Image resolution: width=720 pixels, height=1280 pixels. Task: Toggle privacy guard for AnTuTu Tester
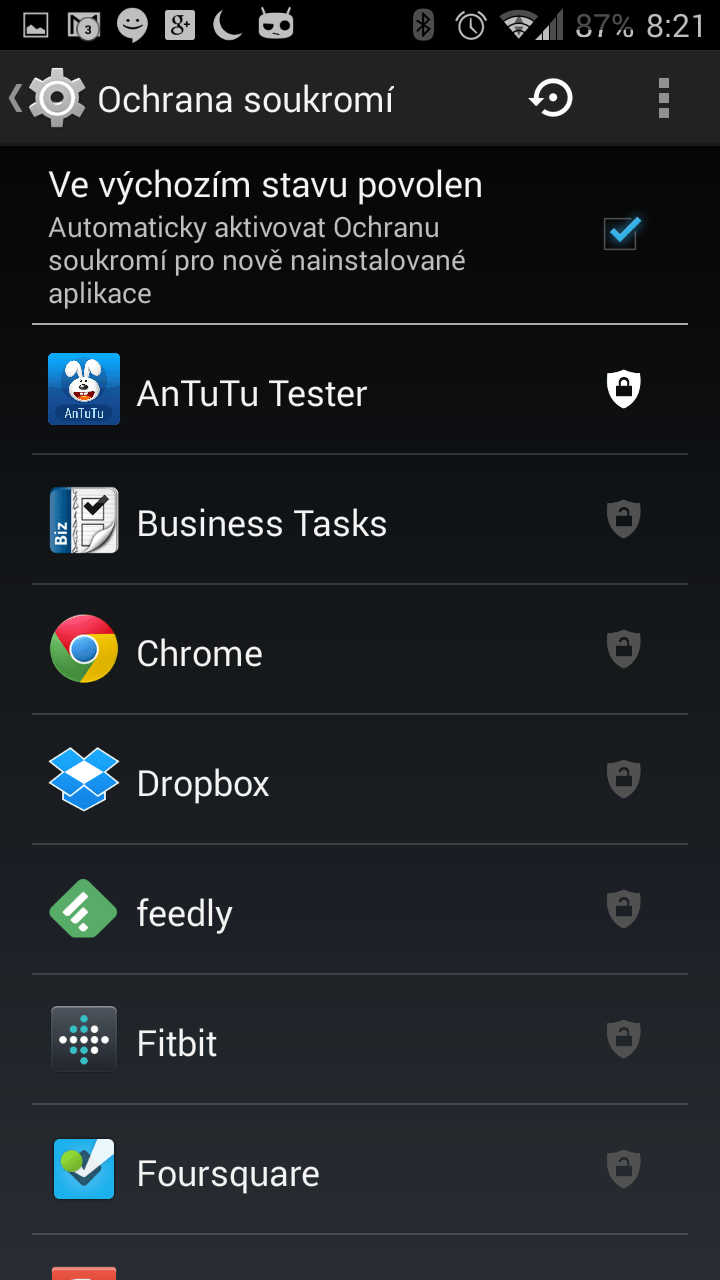point(624,388)
